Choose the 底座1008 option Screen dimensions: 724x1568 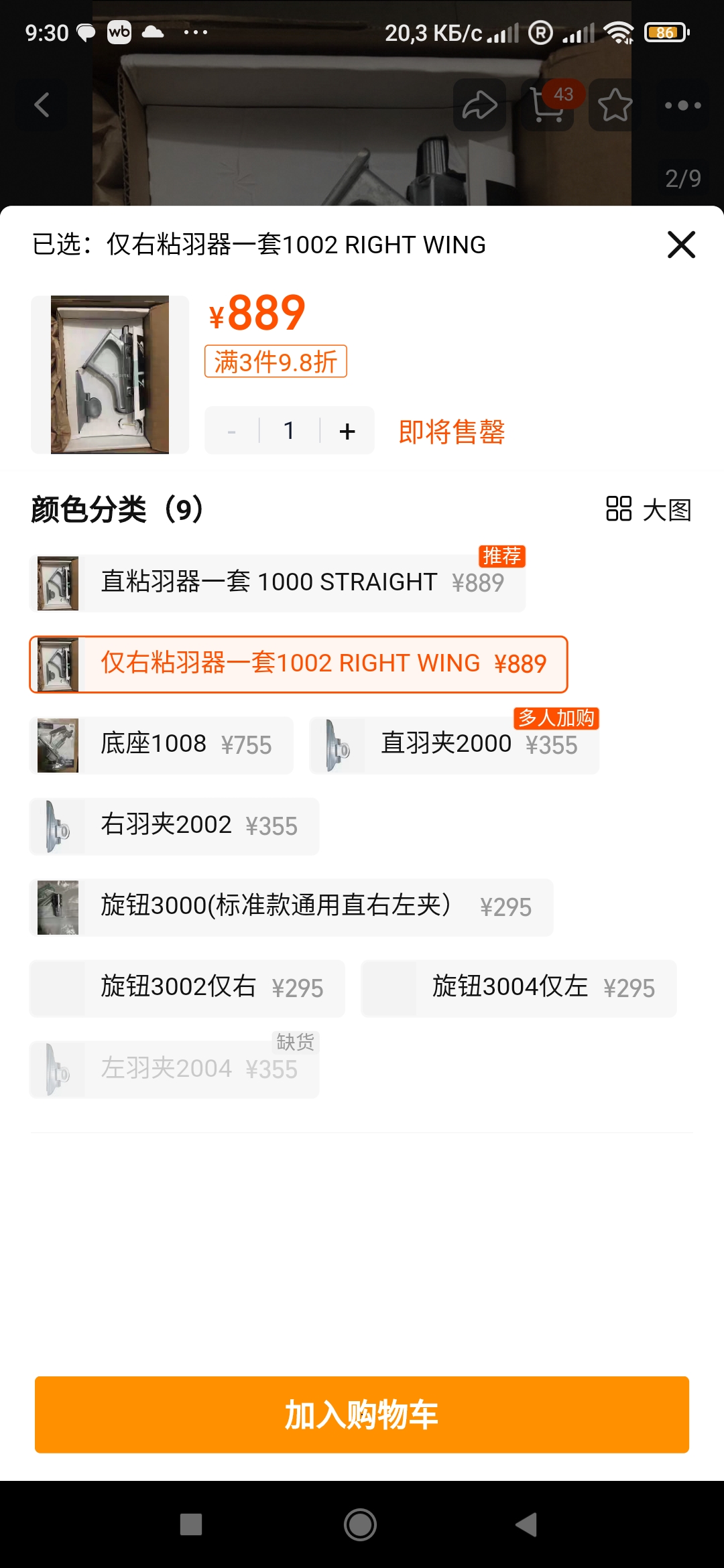click(x=162, y=745)
